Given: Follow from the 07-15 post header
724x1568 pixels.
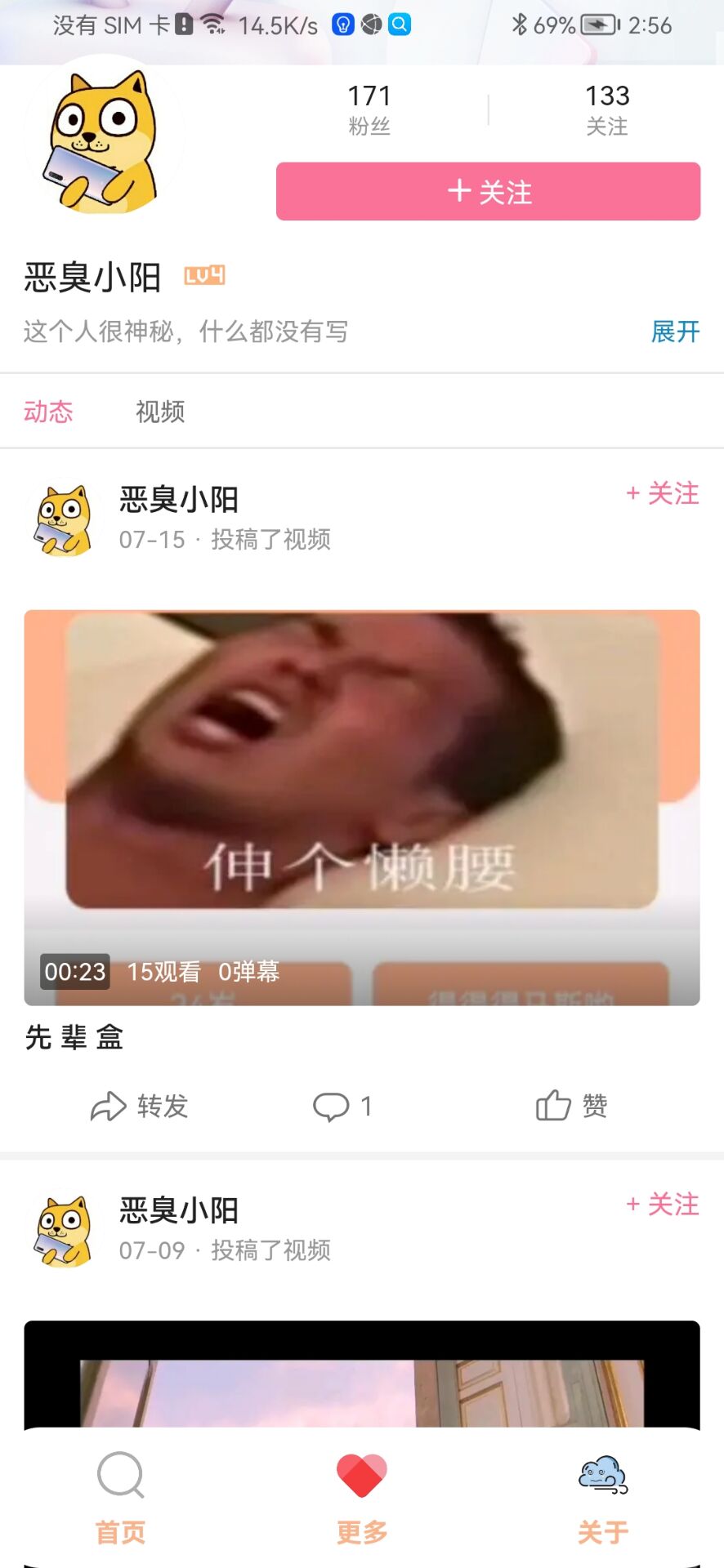Looking at the screenshot, I should click(663, 493).
